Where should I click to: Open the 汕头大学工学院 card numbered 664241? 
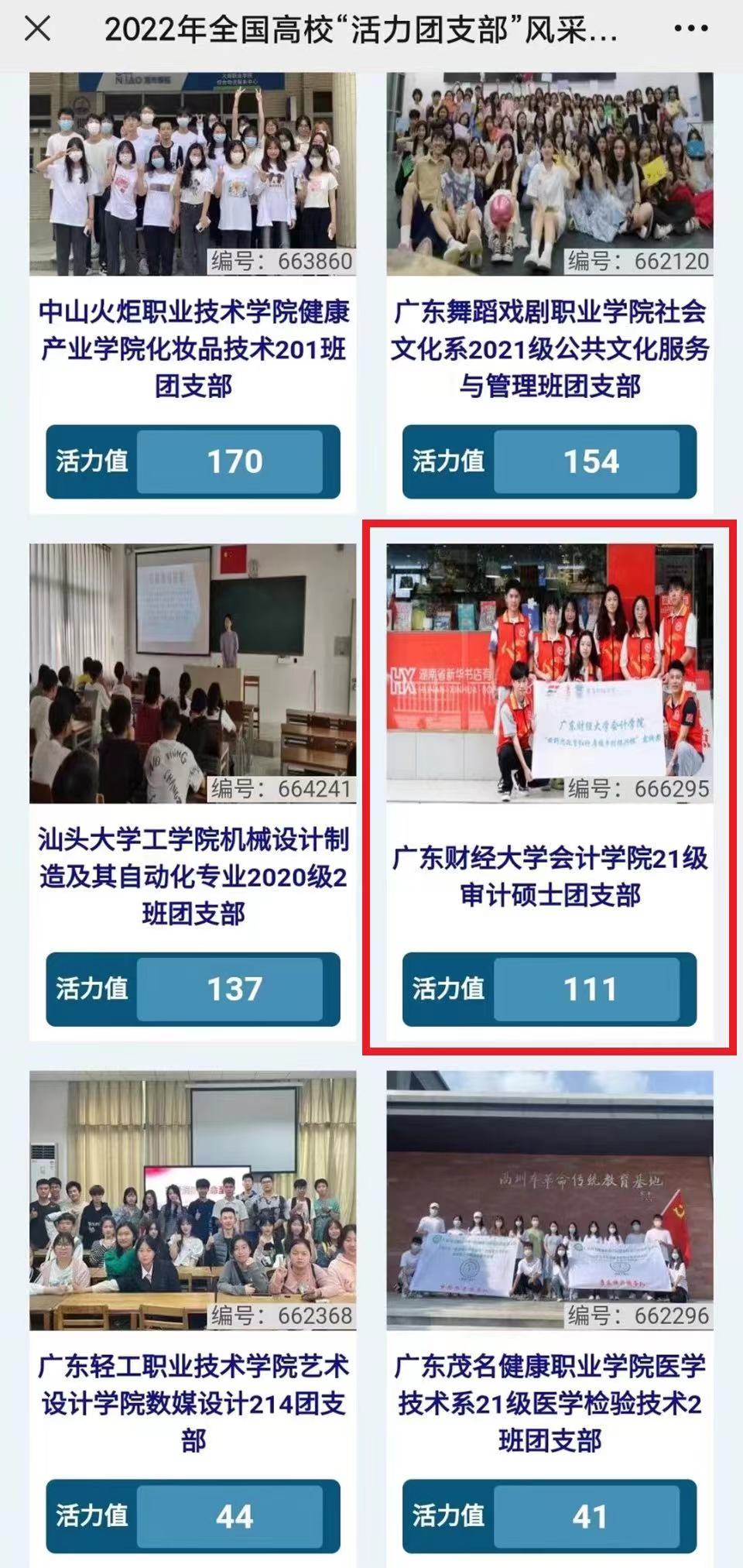(193, 674)
